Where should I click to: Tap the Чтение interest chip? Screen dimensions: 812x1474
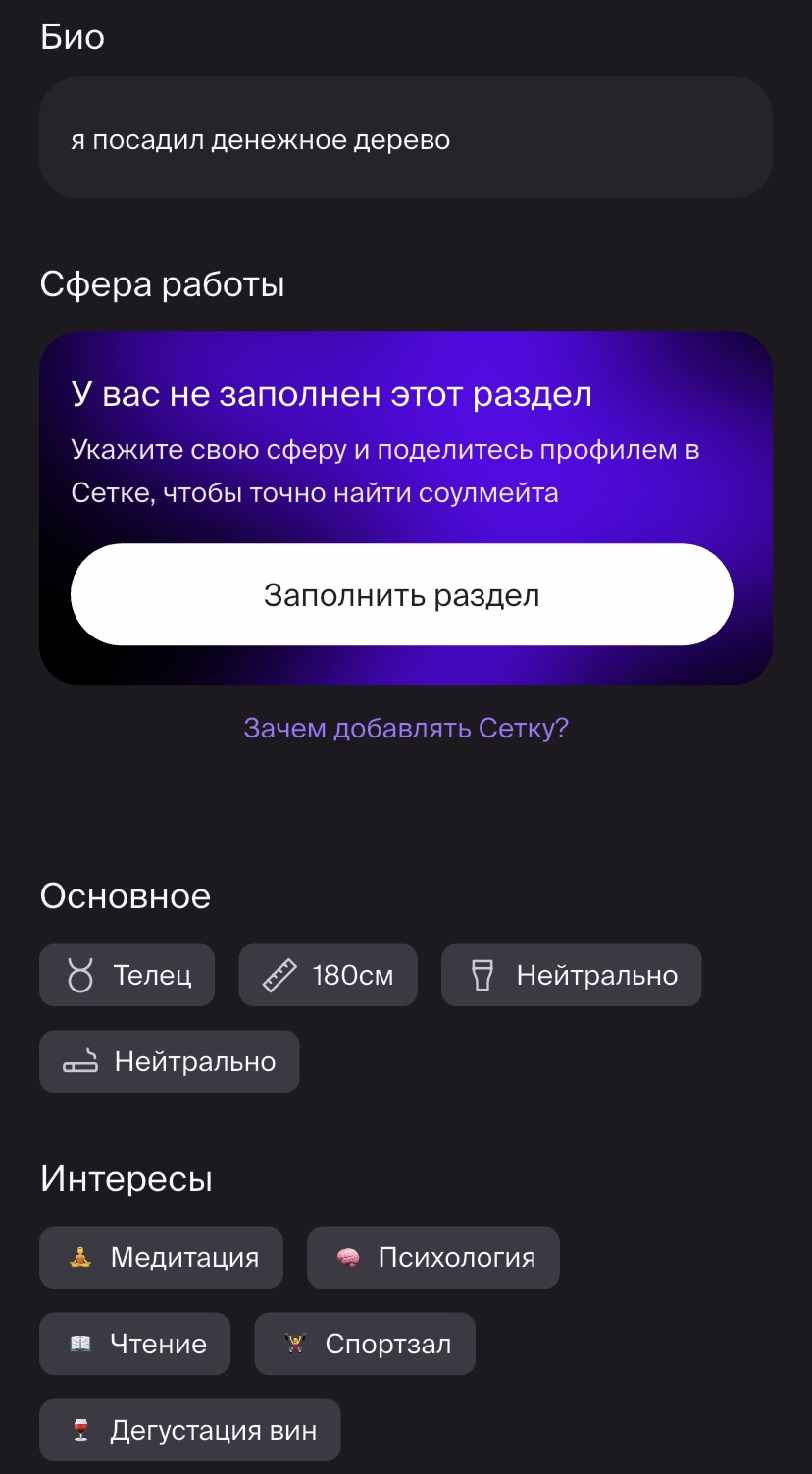tap(134, 1344)
